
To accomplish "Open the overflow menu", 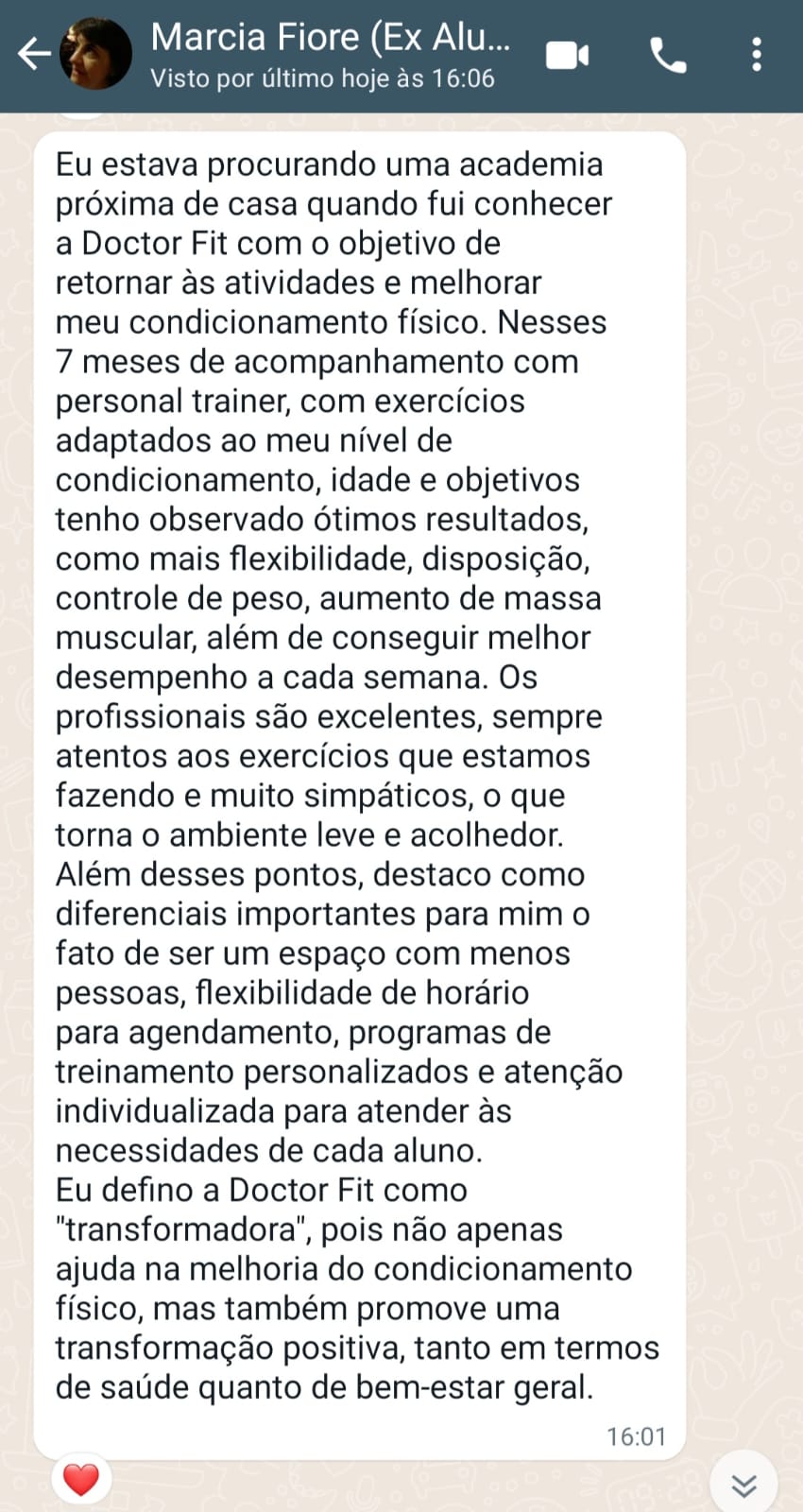I will pyautogui.click(x=756, y=56).
